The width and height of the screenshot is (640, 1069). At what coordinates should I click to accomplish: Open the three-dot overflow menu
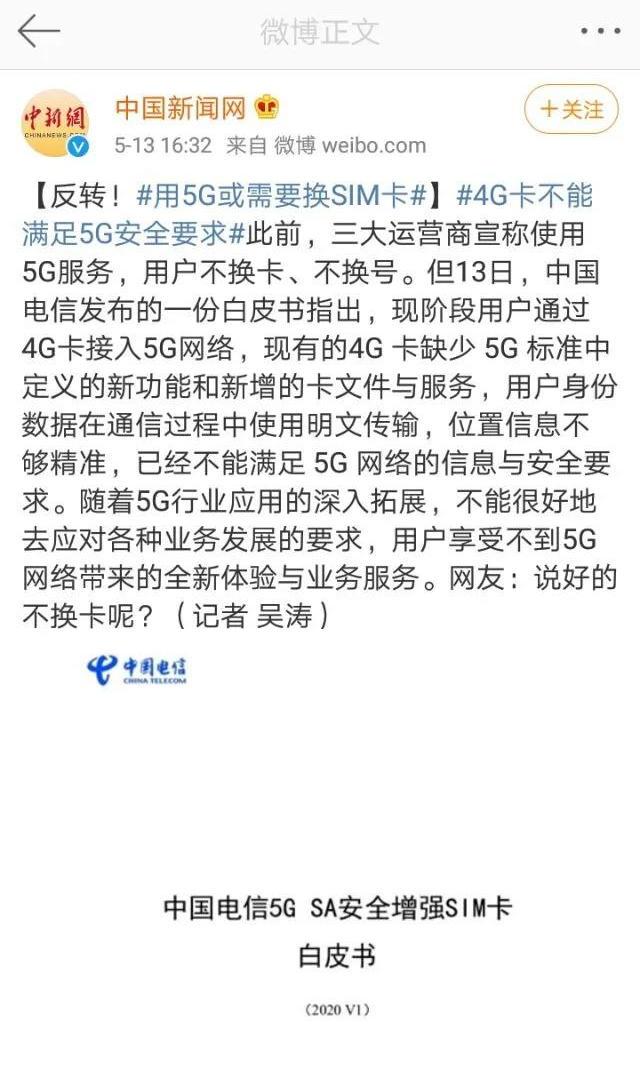click(x=600, y=32)
